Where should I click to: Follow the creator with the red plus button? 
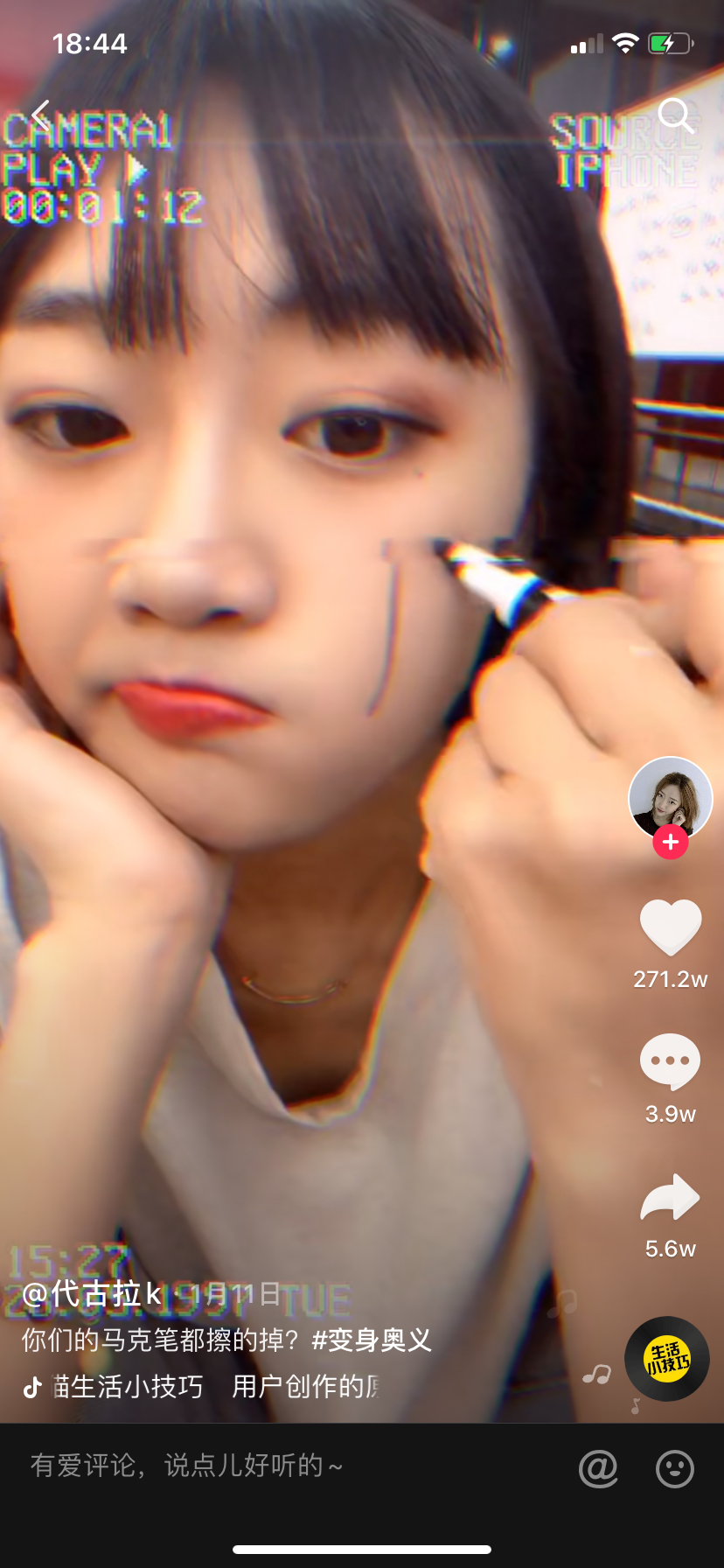pos(670,843)
